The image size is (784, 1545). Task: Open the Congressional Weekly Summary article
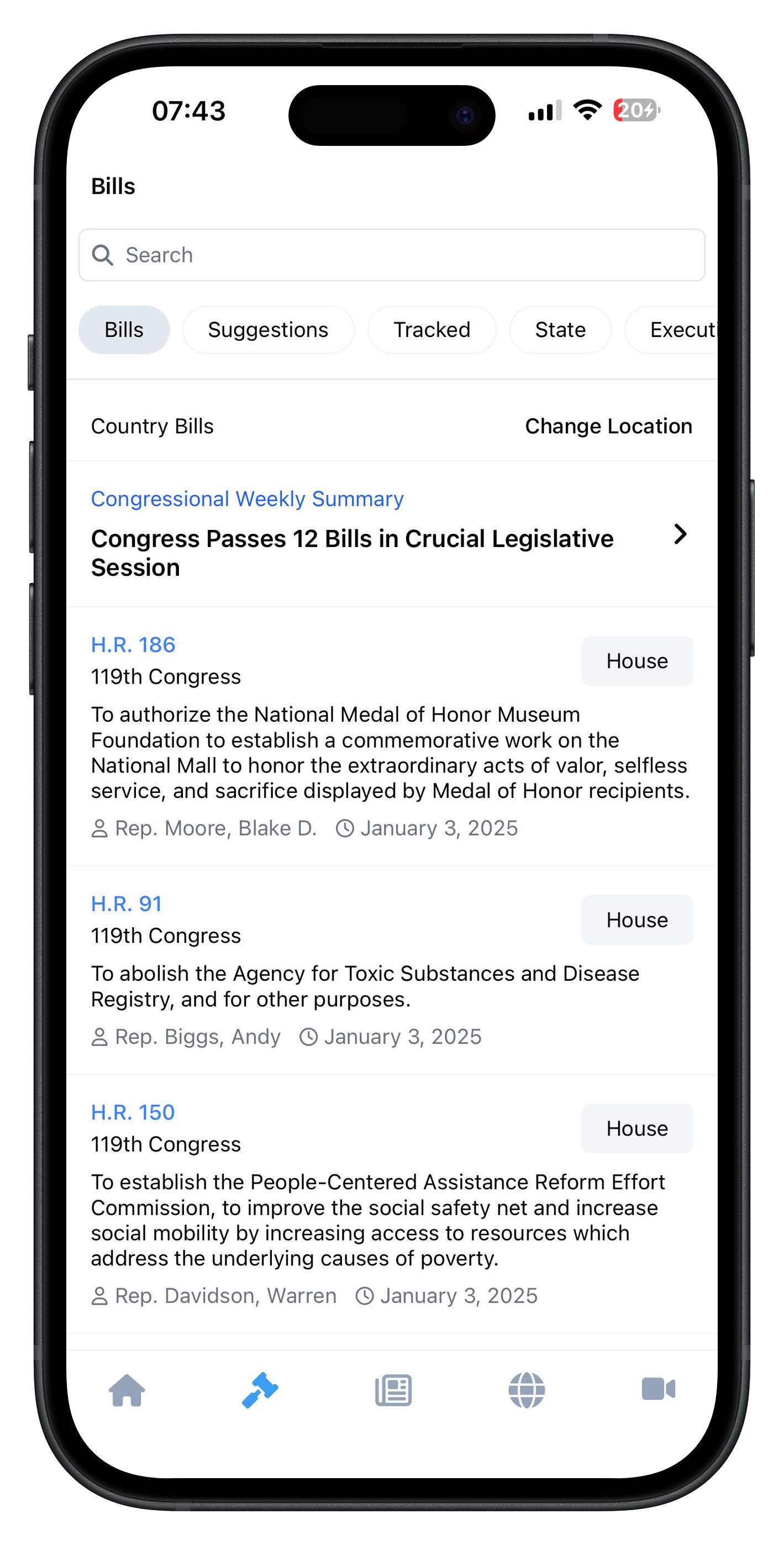pos(390,535)
